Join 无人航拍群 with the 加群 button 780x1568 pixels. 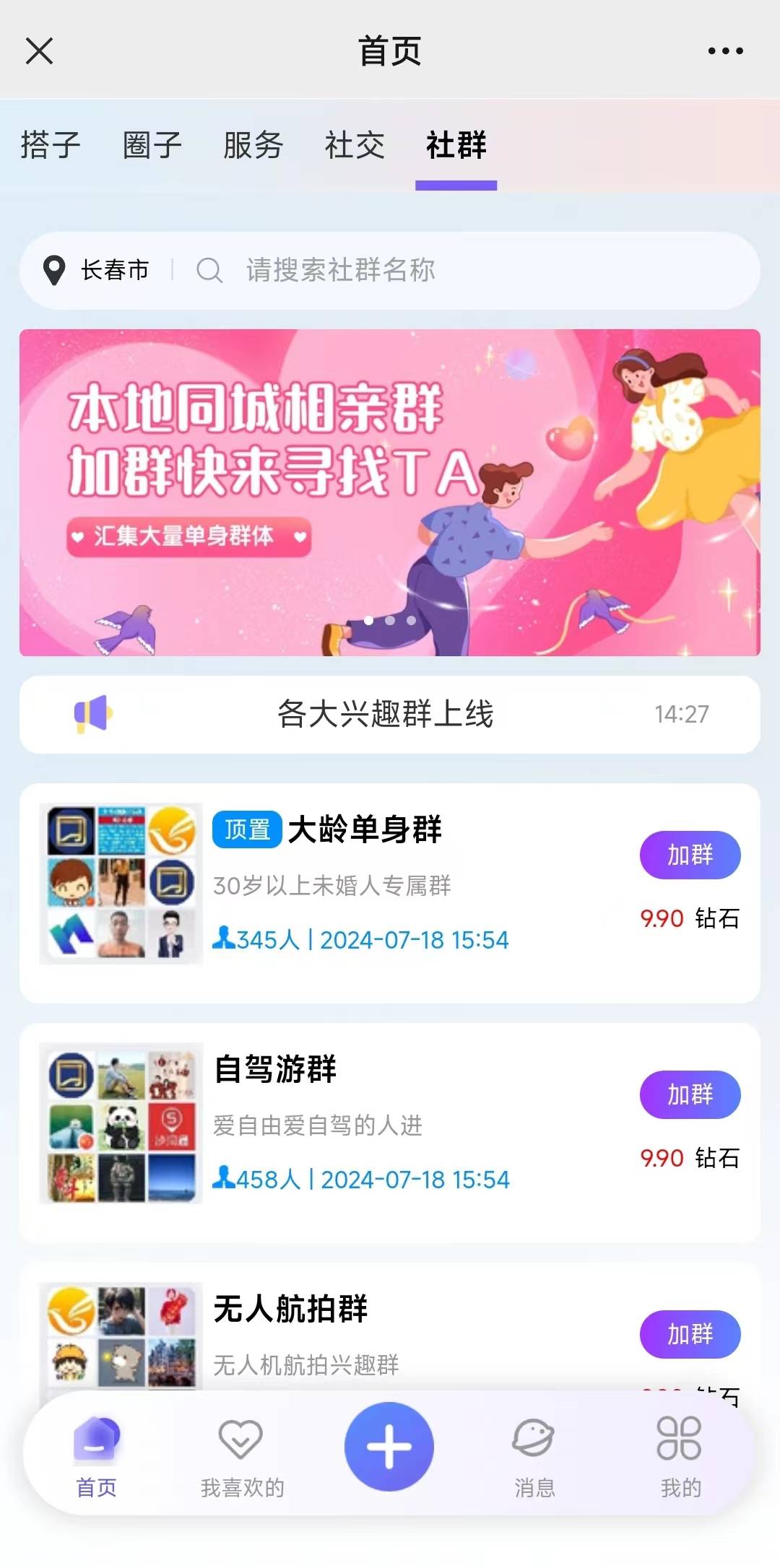(690, 1334)
